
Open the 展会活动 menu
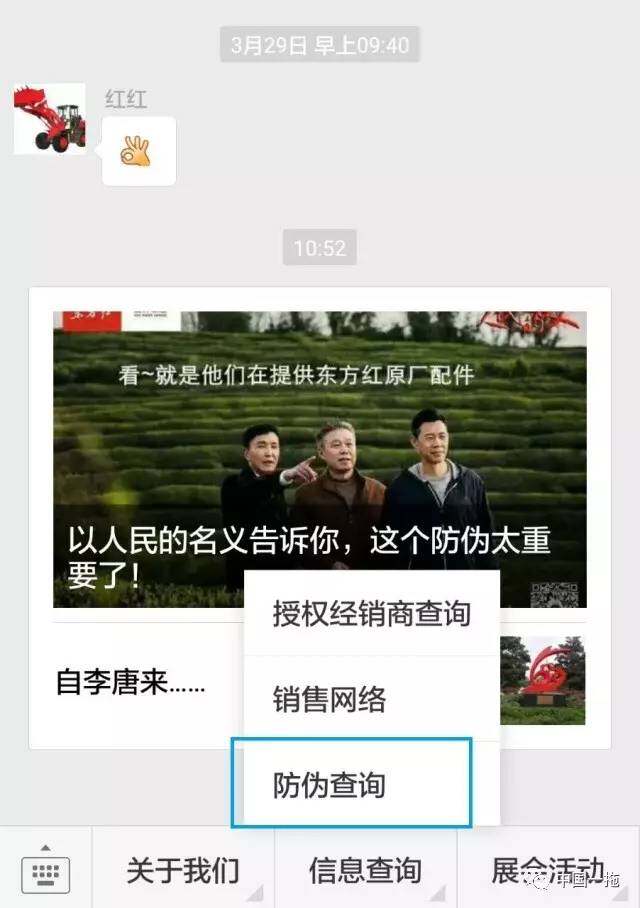tap(548, 870)
